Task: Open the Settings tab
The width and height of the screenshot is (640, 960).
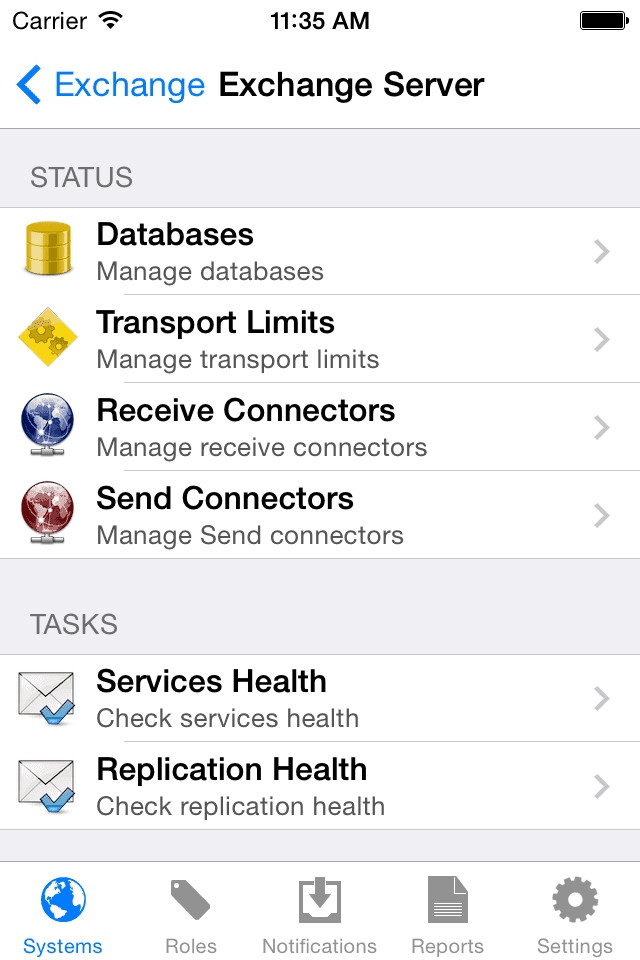Action: point(575,915)
